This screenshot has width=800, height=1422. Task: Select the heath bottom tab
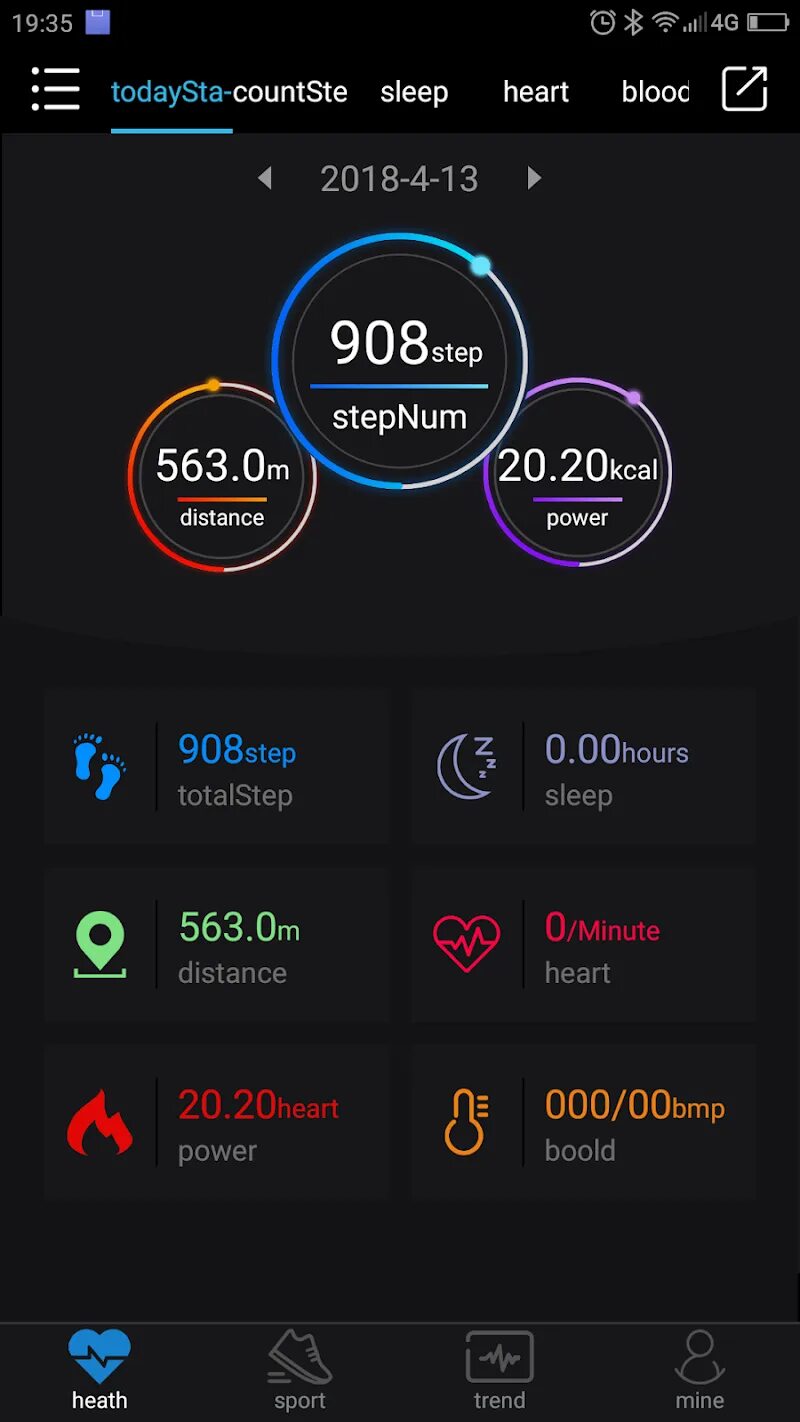point(100,1370)
